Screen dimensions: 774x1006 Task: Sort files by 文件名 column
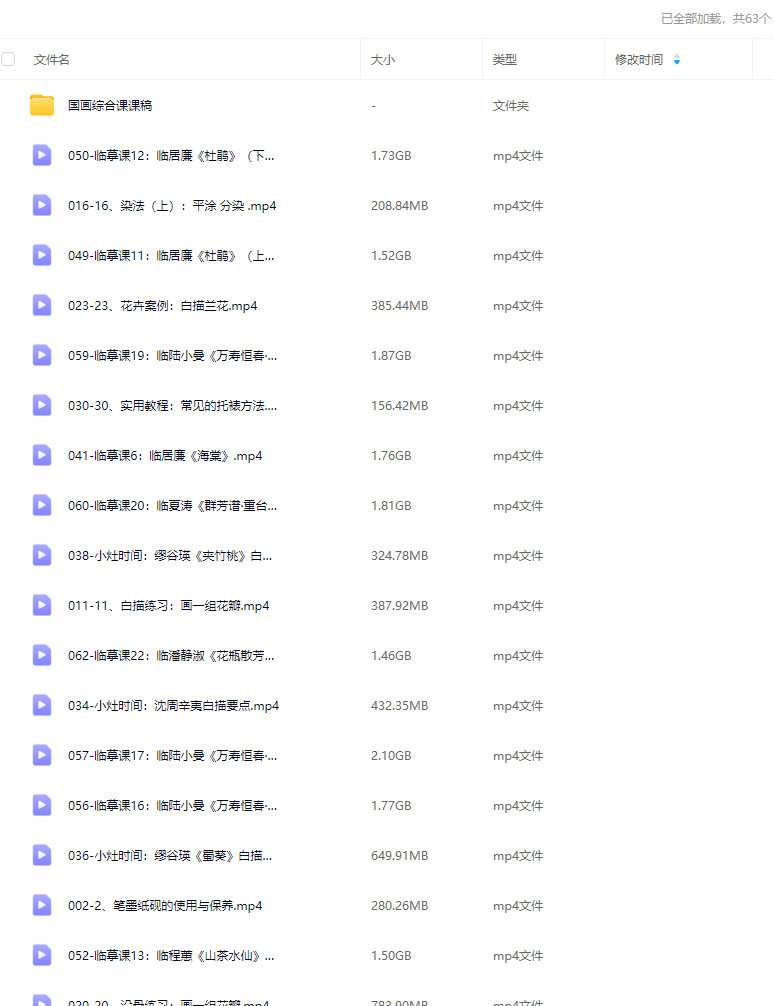pyautogui.click(x=52, y=60)
